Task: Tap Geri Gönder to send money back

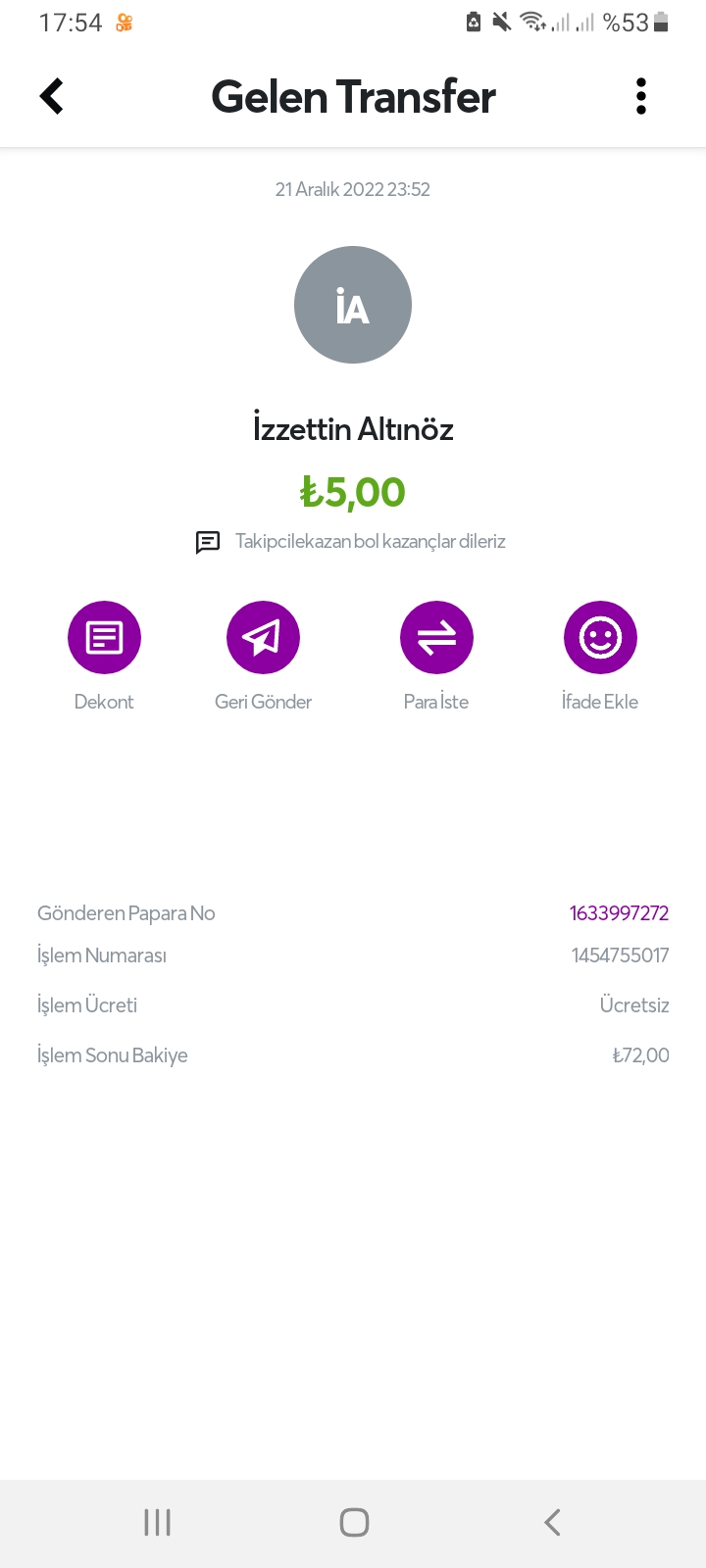Action: tap(263, 638)
